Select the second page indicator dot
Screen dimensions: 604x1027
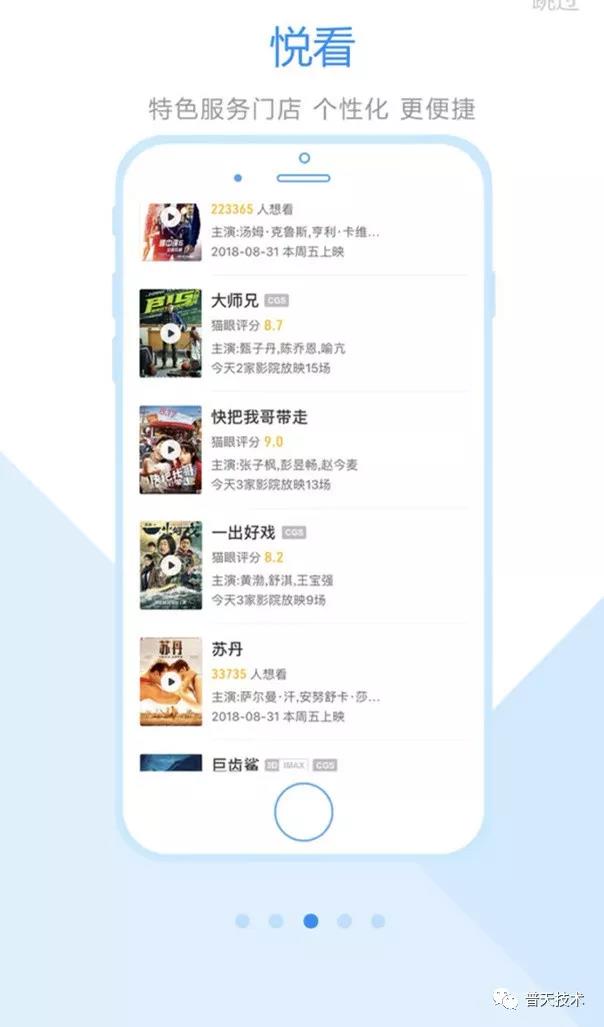click(x=276, y=921)
